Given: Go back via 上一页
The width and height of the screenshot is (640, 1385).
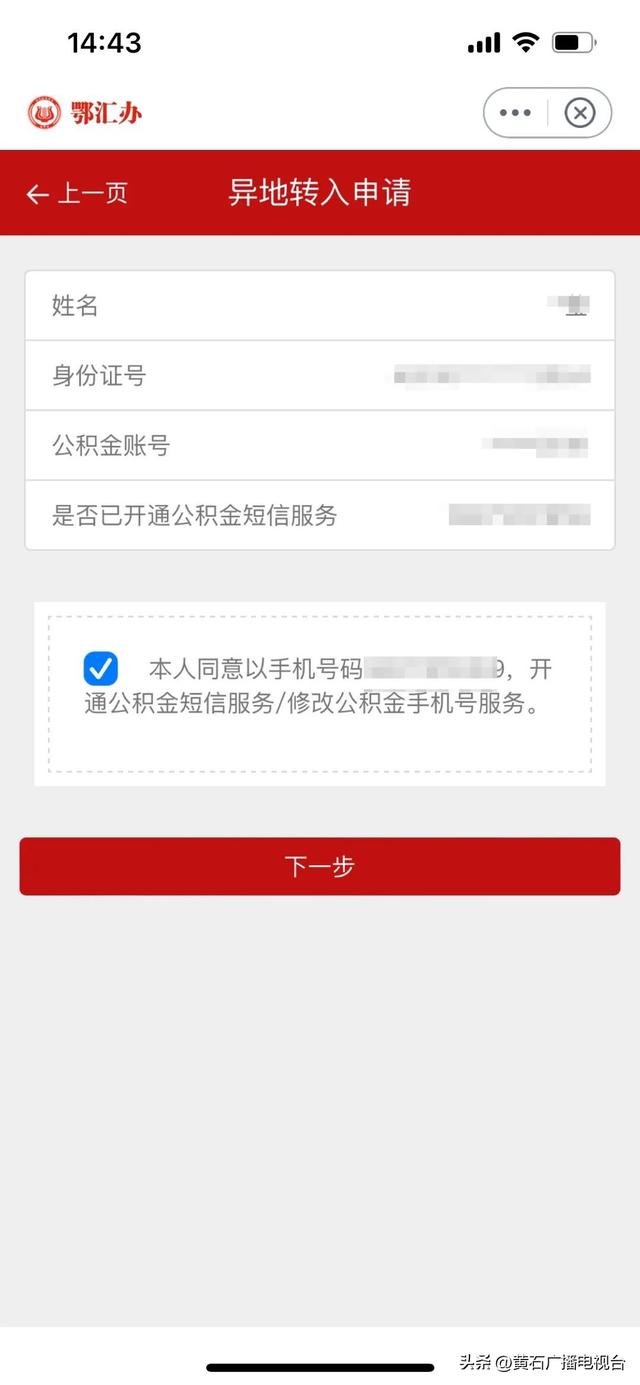Looking at the screenshot, I should coord(77,193).
